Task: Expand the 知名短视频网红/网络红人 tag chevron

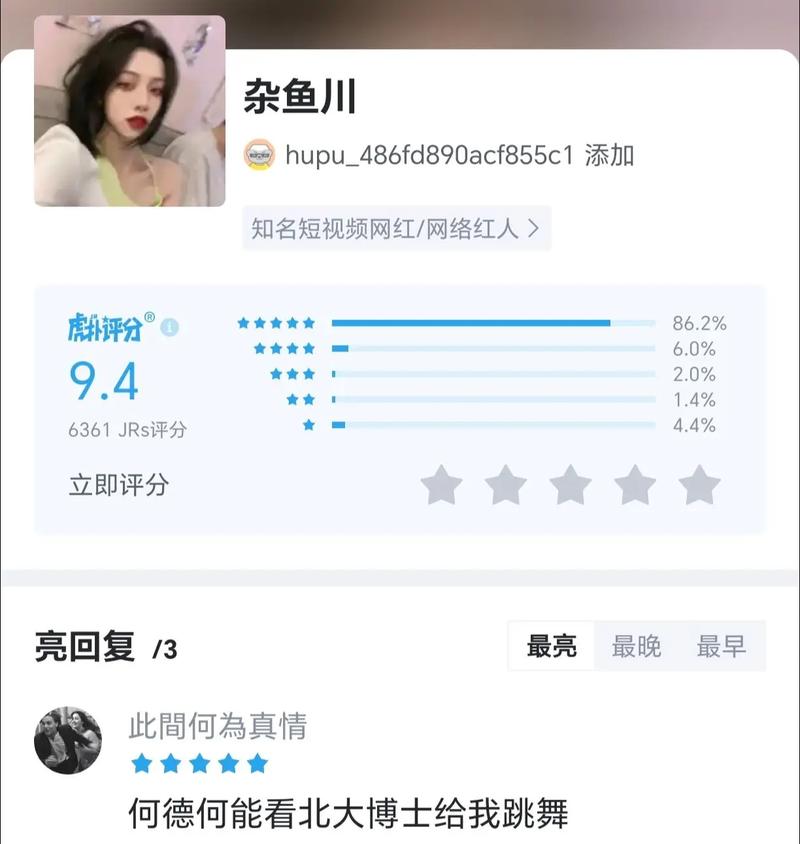Action: coord(535,228)
